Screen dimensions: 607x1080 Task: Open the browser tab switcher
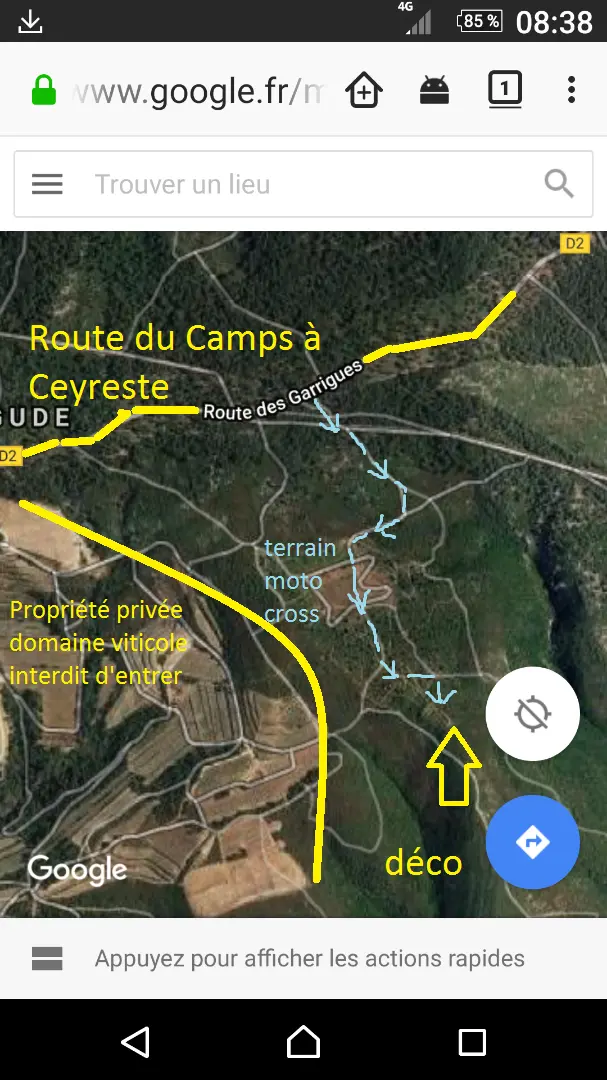click(505, 90)
